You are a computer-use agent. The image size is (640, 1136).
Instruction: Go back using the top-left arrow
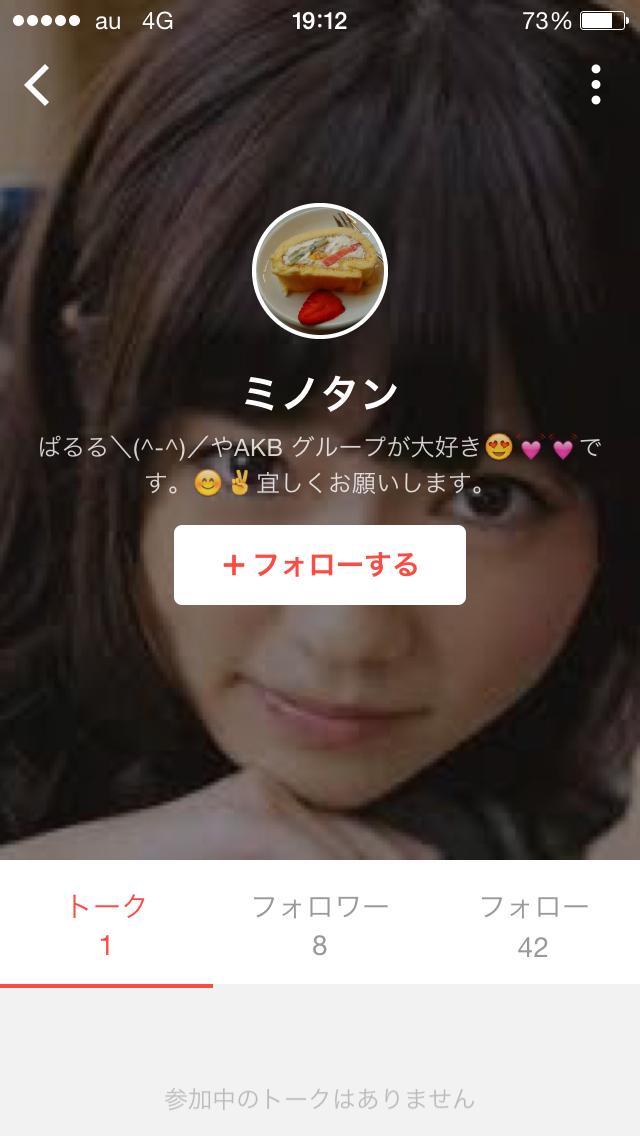click(x=37, y=86)
